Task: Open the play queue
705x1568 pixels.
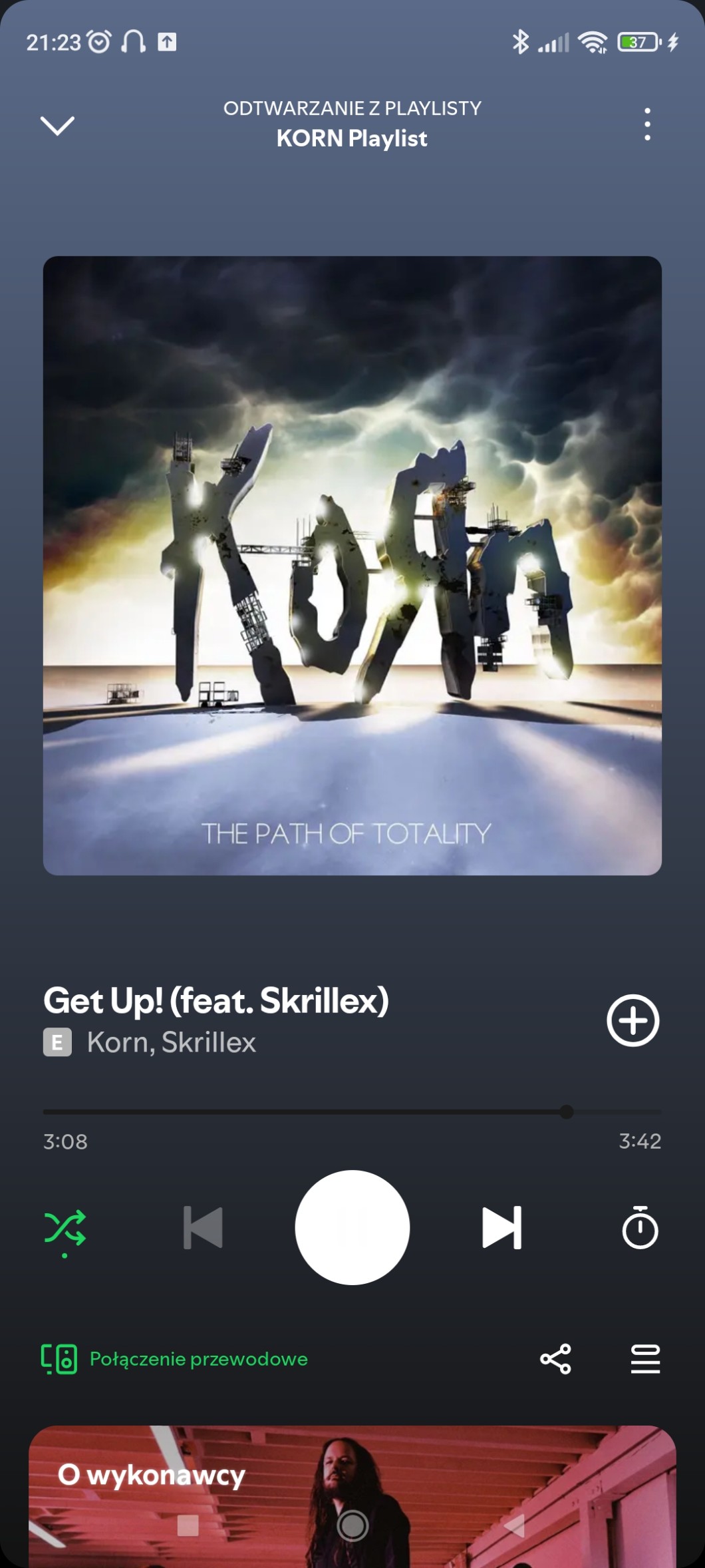Action: tap(645, 1359)
